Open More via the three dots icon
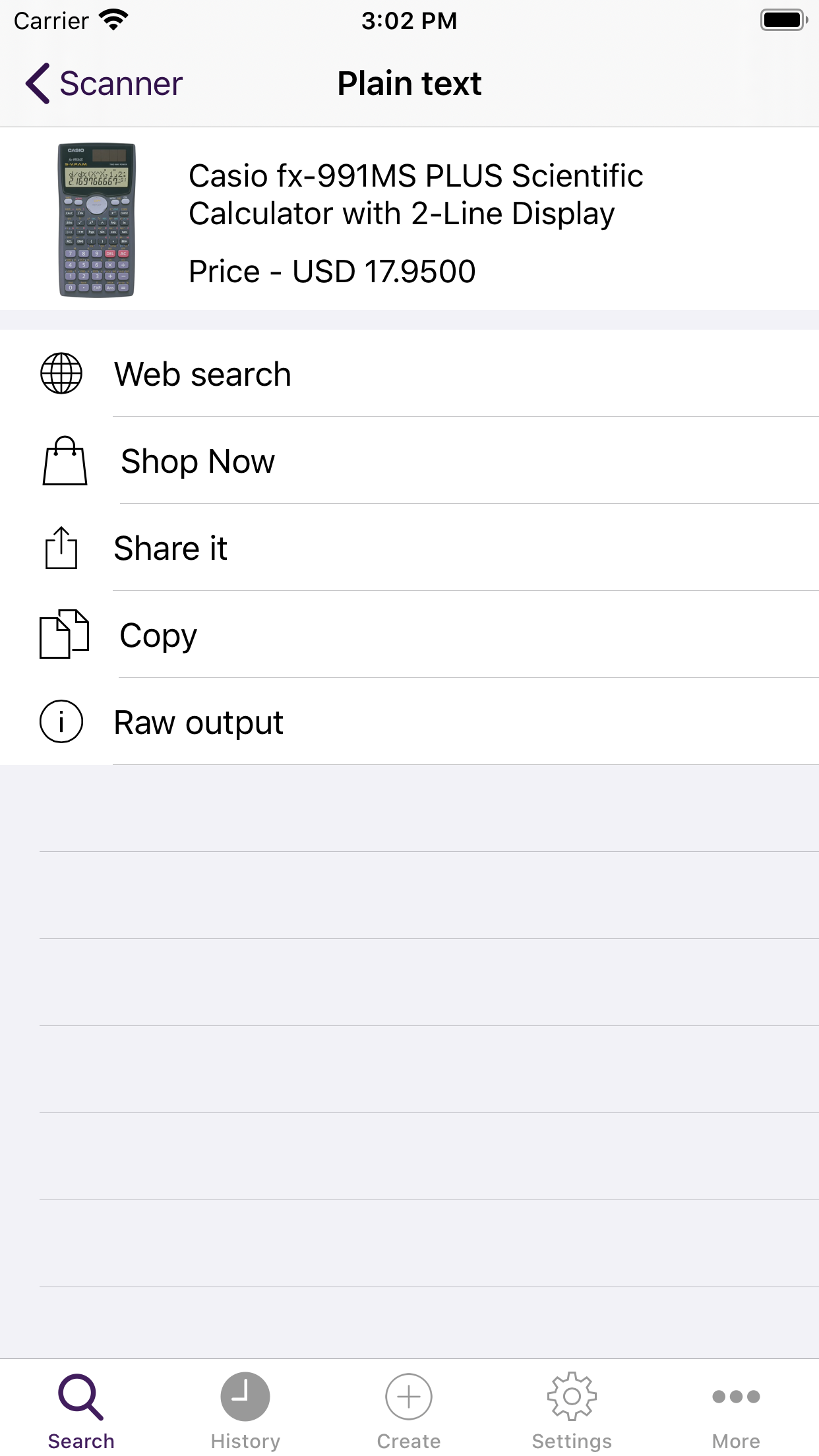 [736, 1396]
